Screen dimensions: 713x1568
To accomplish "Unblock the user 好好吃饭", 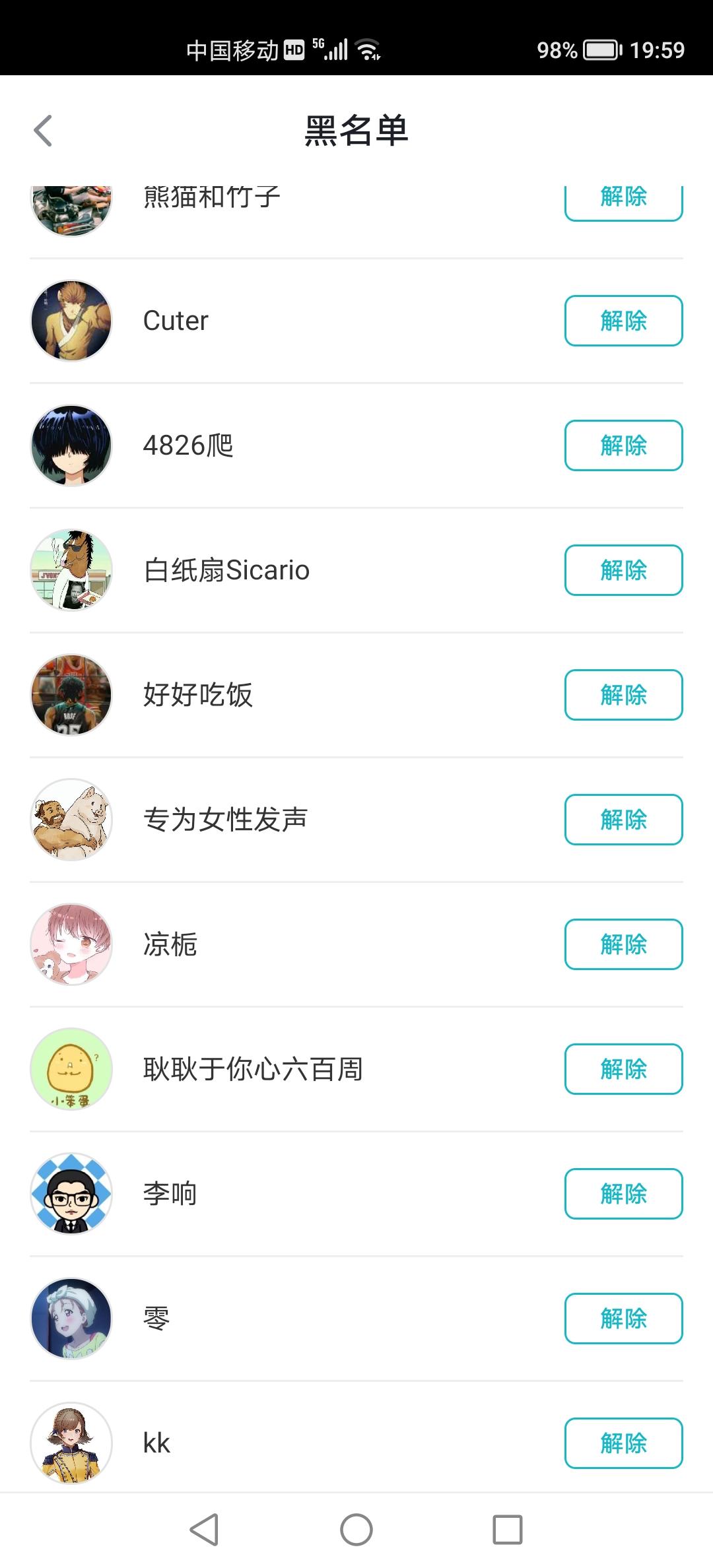I will [623, 695].
